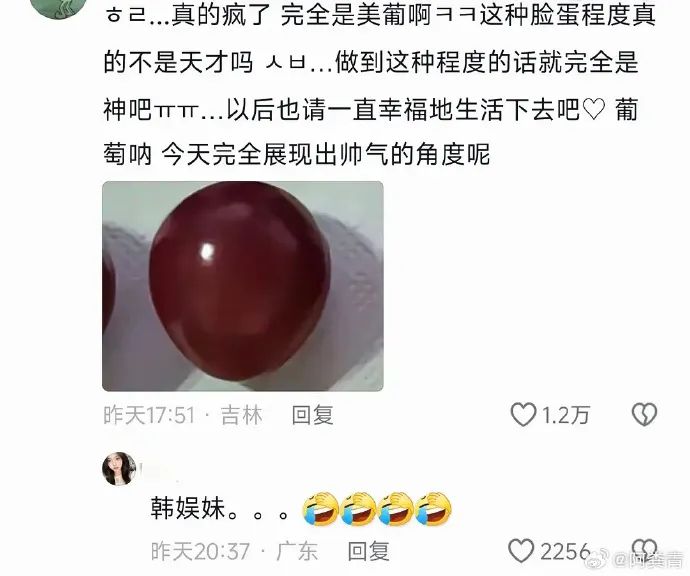690x576 pixels.
Task: Like the reply with 2256 likes
Action: [522, 550]
